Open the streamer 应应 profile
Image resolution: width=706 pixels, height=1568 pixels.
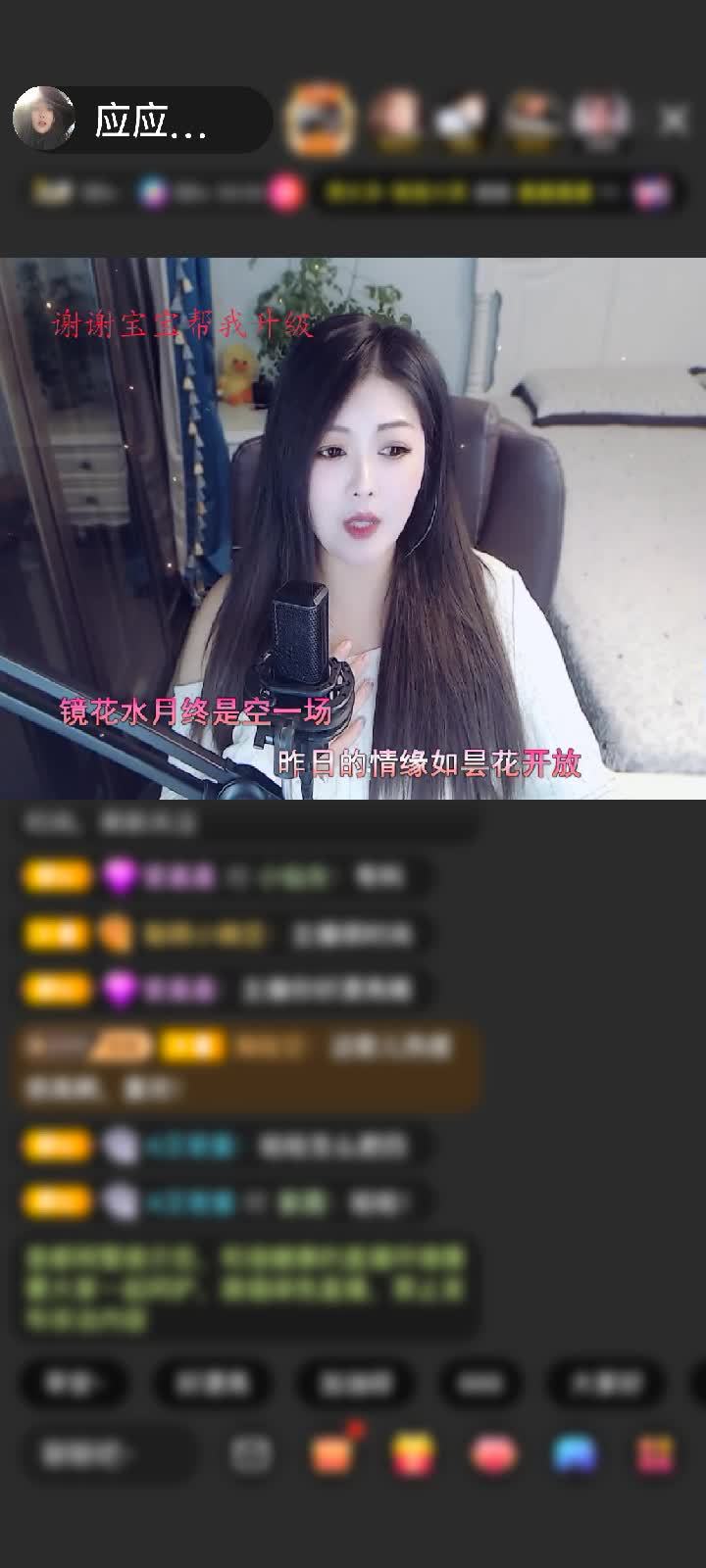click(44, 120)
